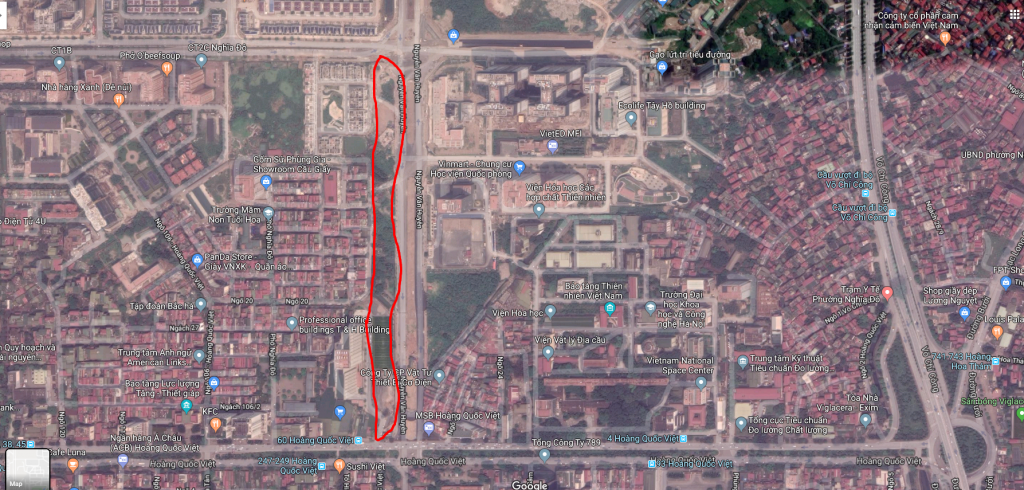Image resolution: width=1024 pixels, height=490 pixels.
Task: Select Nhà hàng Xanh restaurant marker
Action: pos(119,98)
